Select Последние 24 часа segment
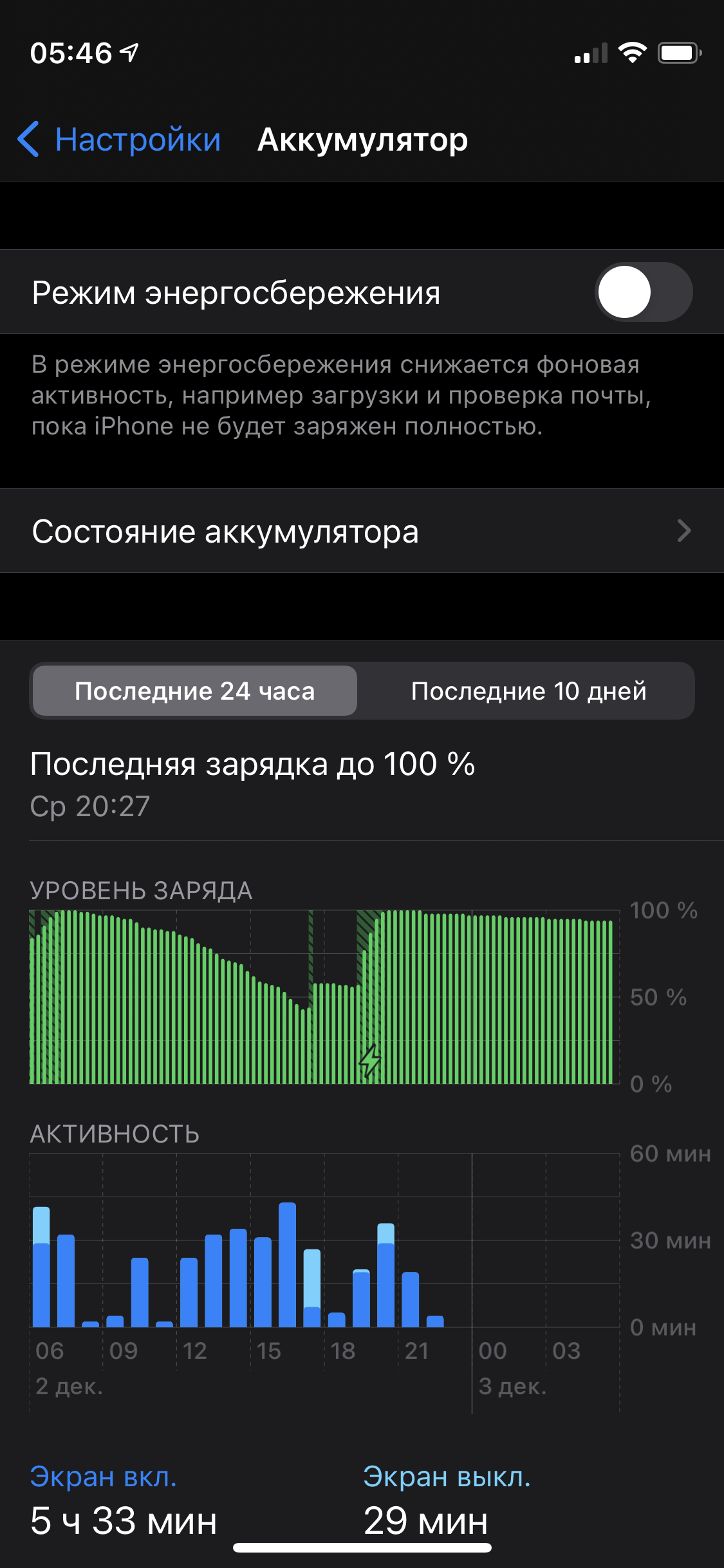 [x=195, y=691]
